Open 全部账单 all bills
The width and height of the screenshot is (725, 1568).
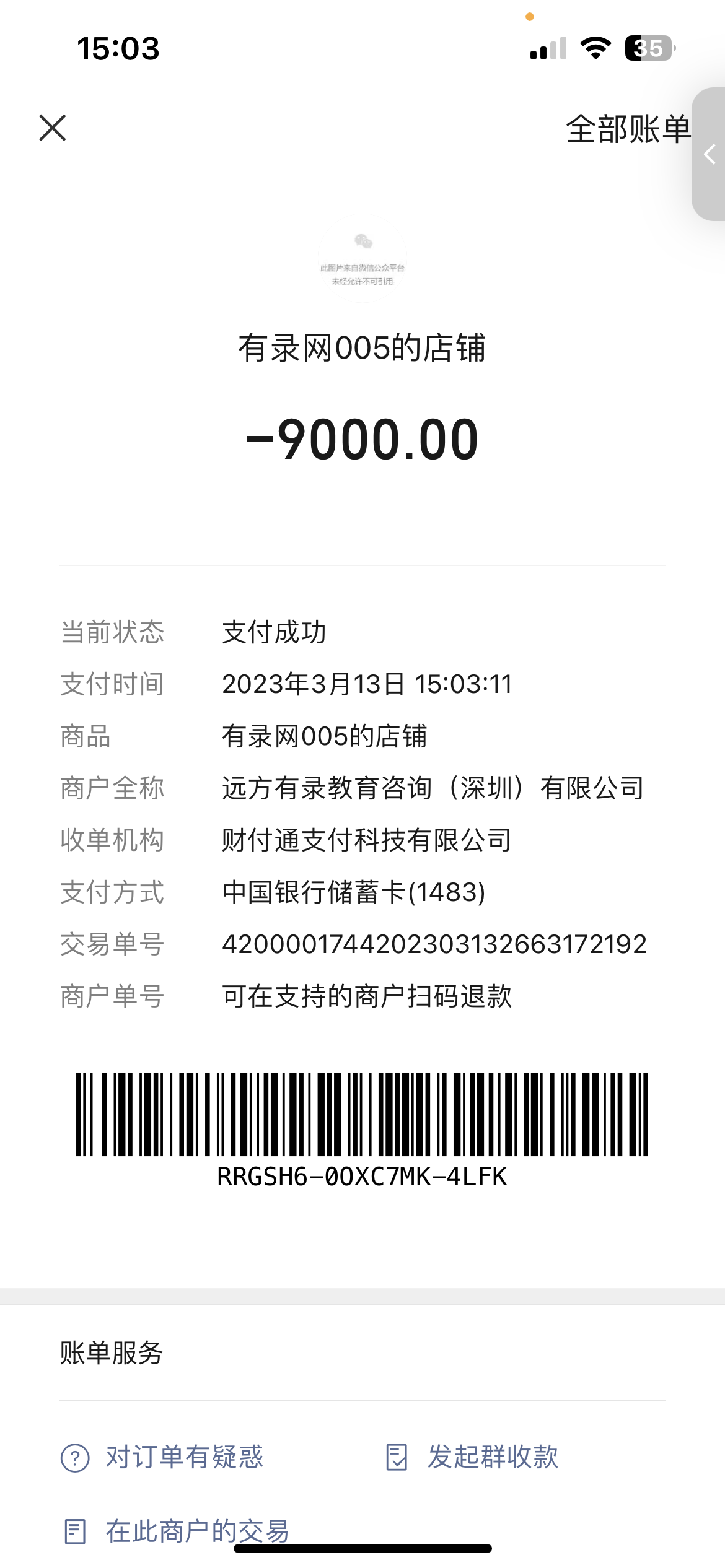(627, 129)
